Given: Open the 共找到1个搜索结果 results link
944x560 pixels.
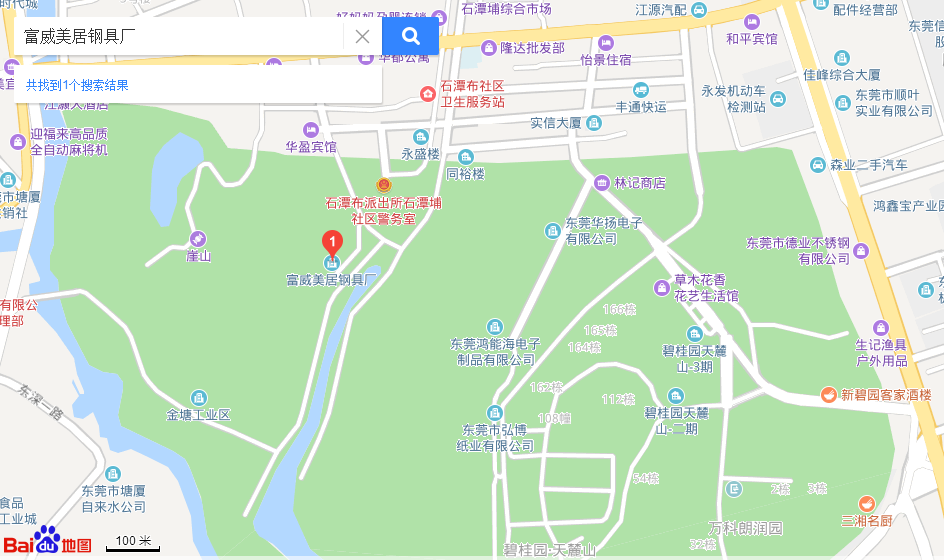Looking at the screenshot, I should pyautogui.click(x=77, y=85).
